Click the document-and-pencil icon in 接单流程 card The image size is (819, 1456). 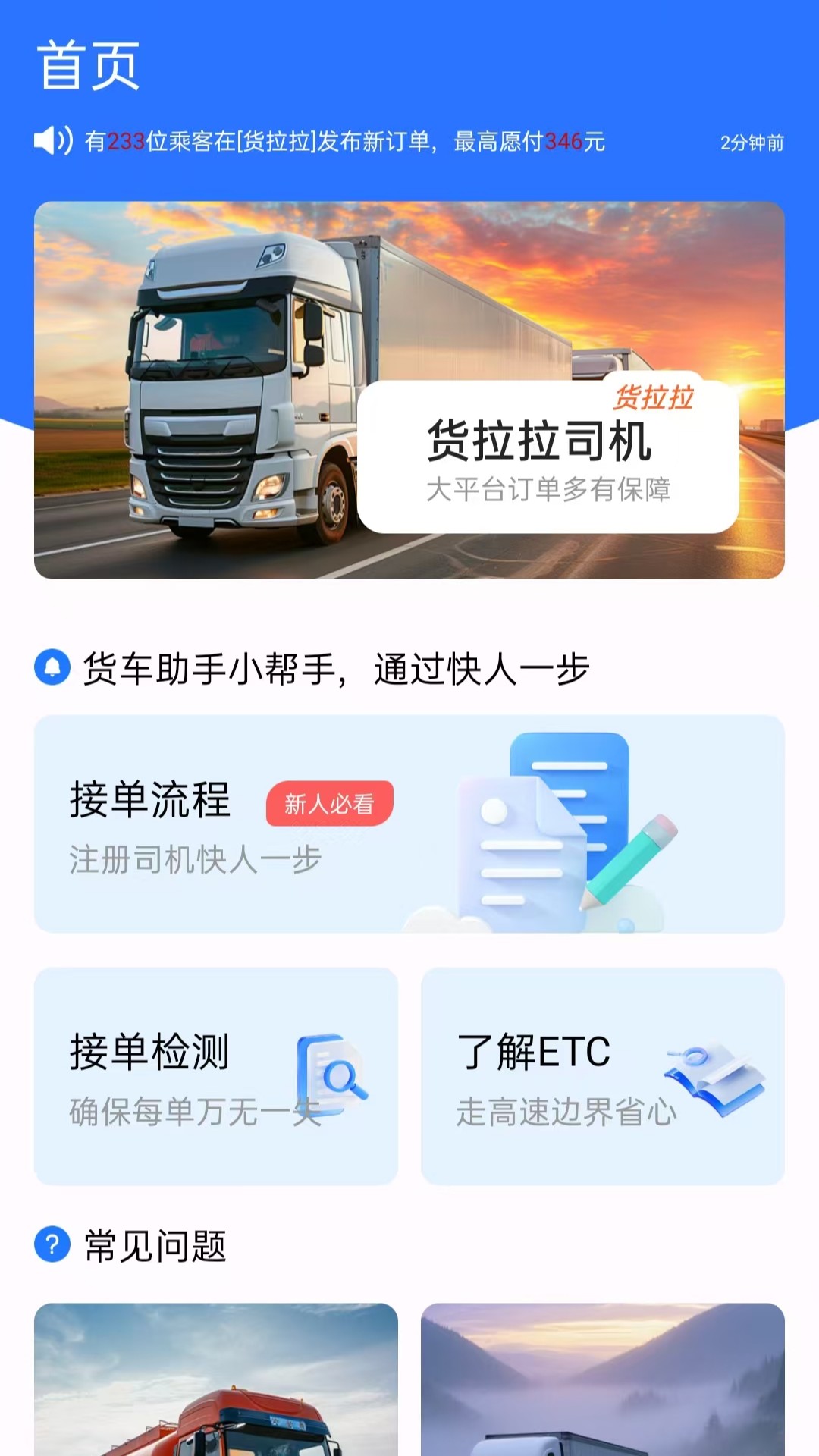click(x=561, y=827)
